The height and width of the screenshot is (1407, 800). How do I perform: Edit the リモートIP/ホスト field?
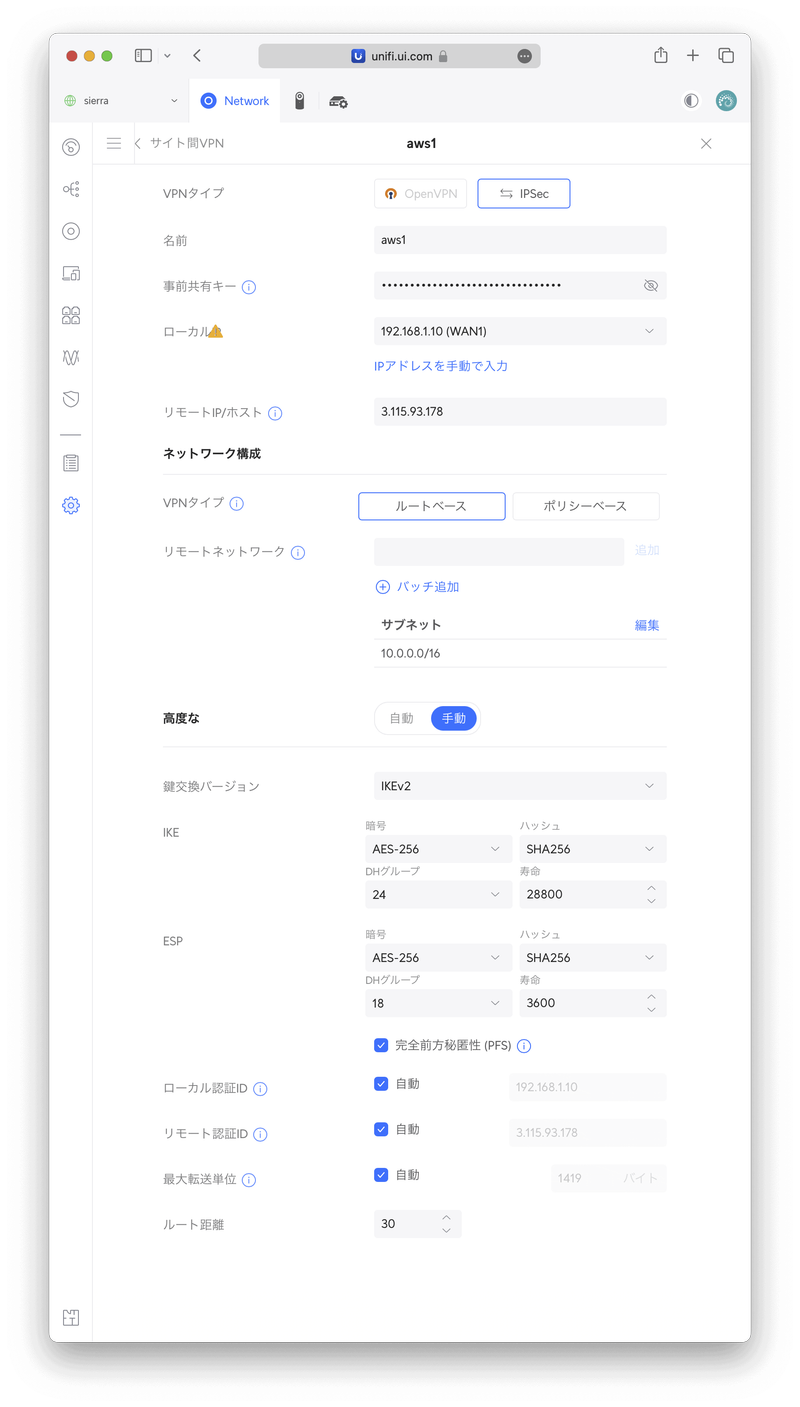(520, 412)
